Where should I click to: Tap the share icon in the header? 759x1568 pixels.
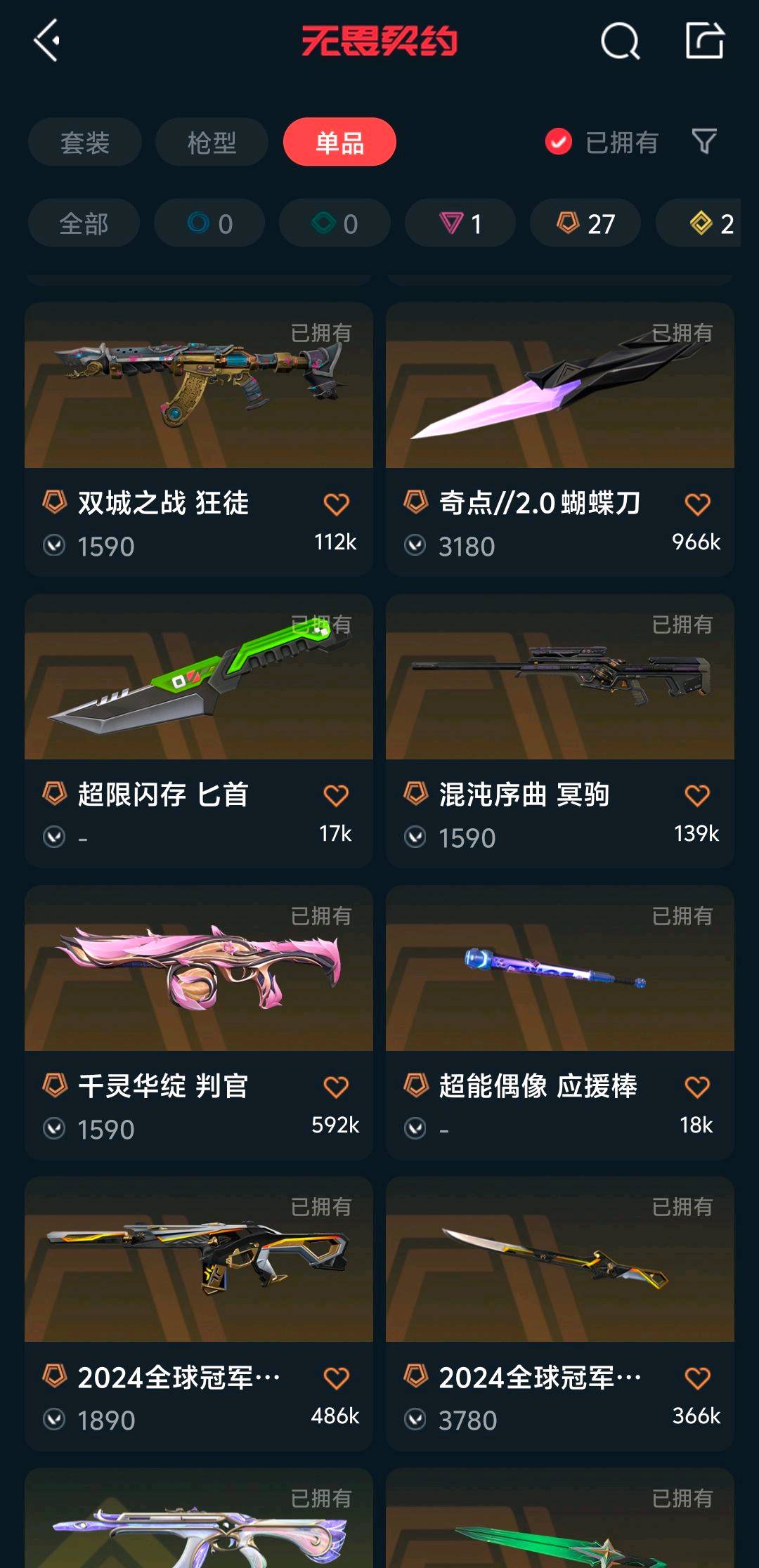point(705,40)
